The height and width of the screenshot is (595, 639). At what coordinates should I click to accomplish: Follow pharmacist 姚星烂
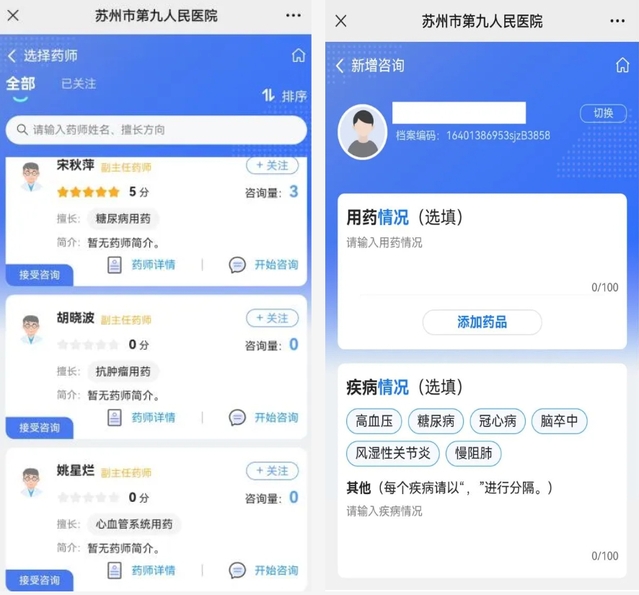272,471
